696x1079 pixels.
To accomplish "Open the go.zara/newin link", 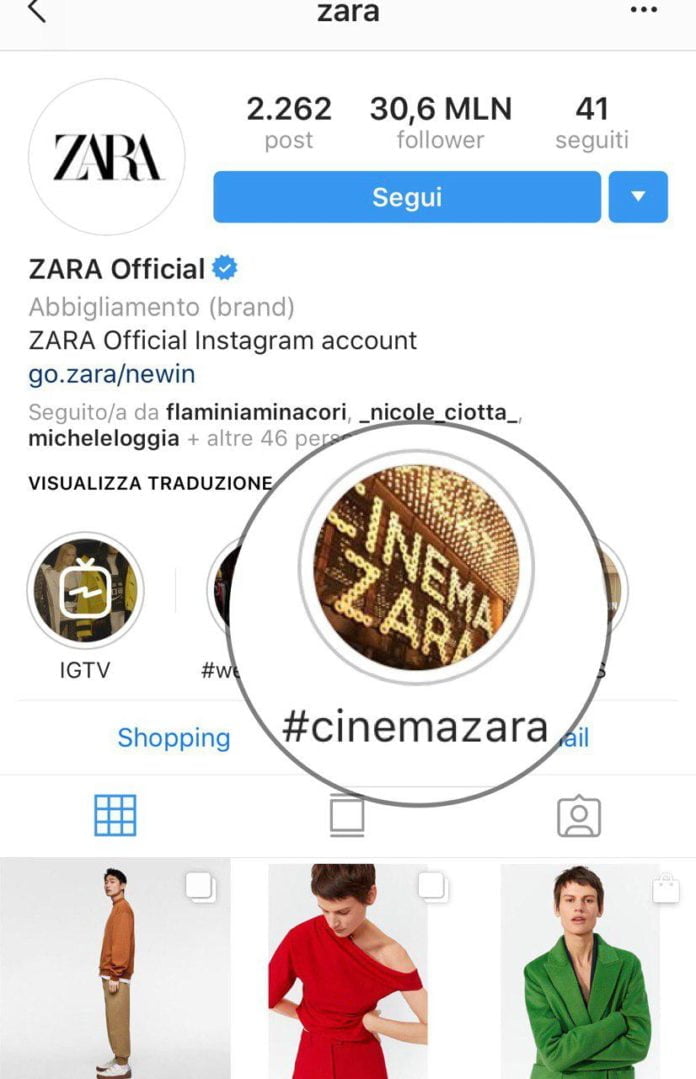I will pyautogui.click(x=111, y=375).
